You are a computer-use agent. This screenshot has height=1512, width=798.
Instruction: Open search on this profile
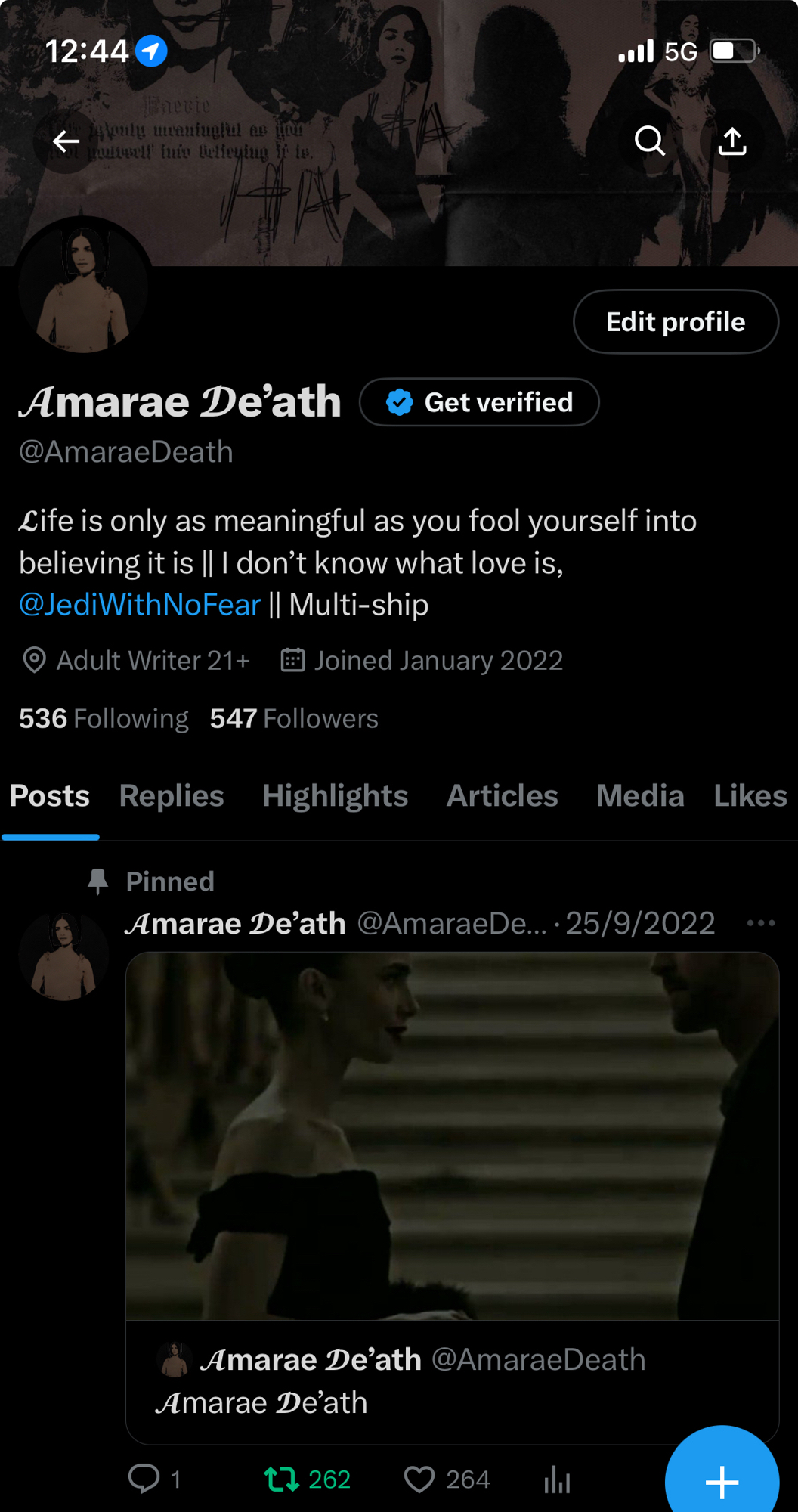tap(649, 141)
